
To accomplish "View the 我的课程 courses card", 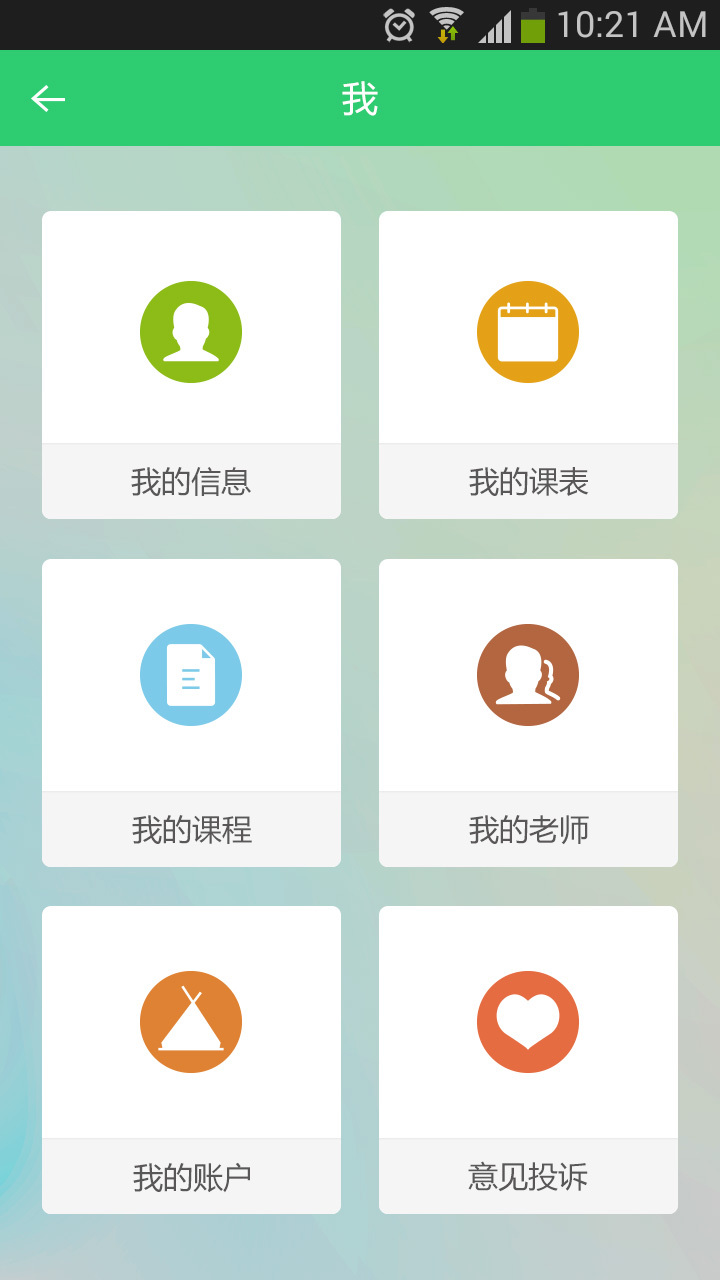I will 191,712.
